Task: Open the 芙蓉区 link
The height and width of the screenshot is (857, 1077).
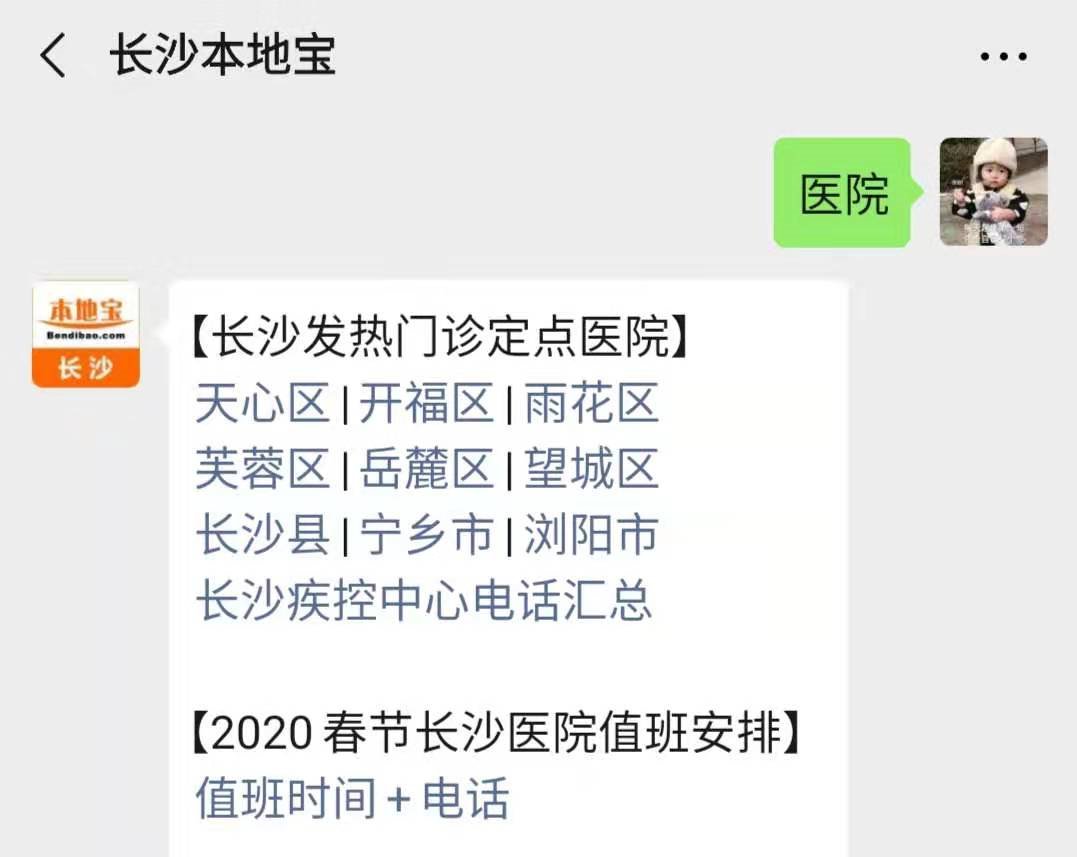Action: 262,469
